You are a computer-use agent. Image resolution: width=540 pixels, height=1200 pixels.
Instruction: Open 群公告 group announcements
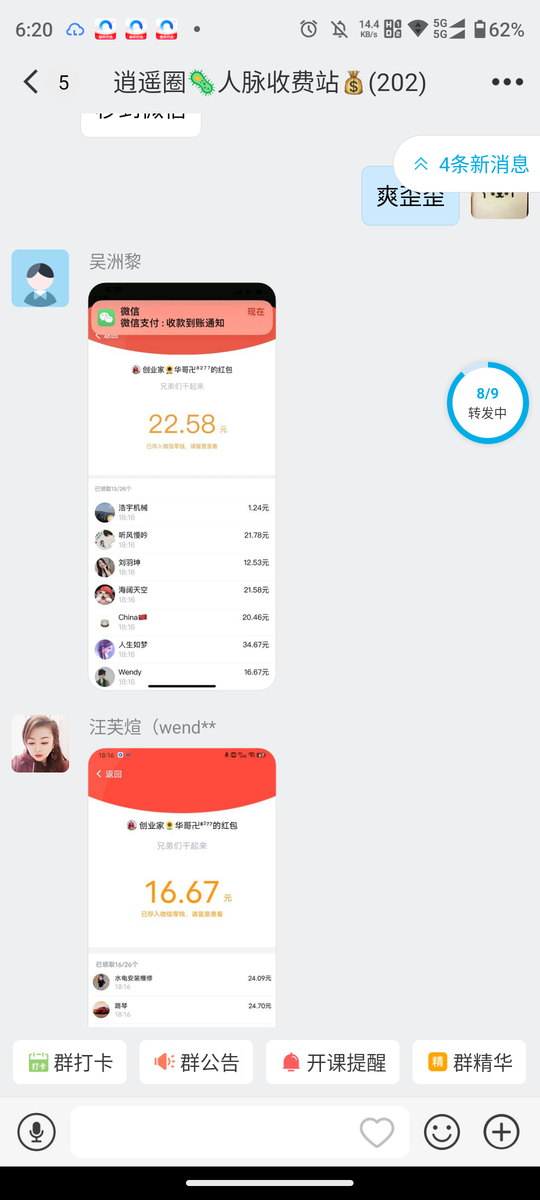(196, 1062)
